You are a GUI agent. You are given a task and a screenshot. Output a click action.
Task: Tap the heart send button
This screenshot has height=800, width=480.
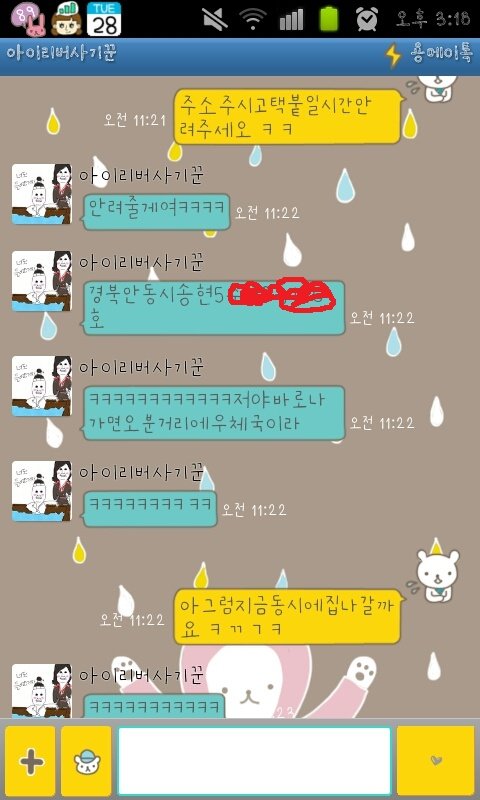435,761
